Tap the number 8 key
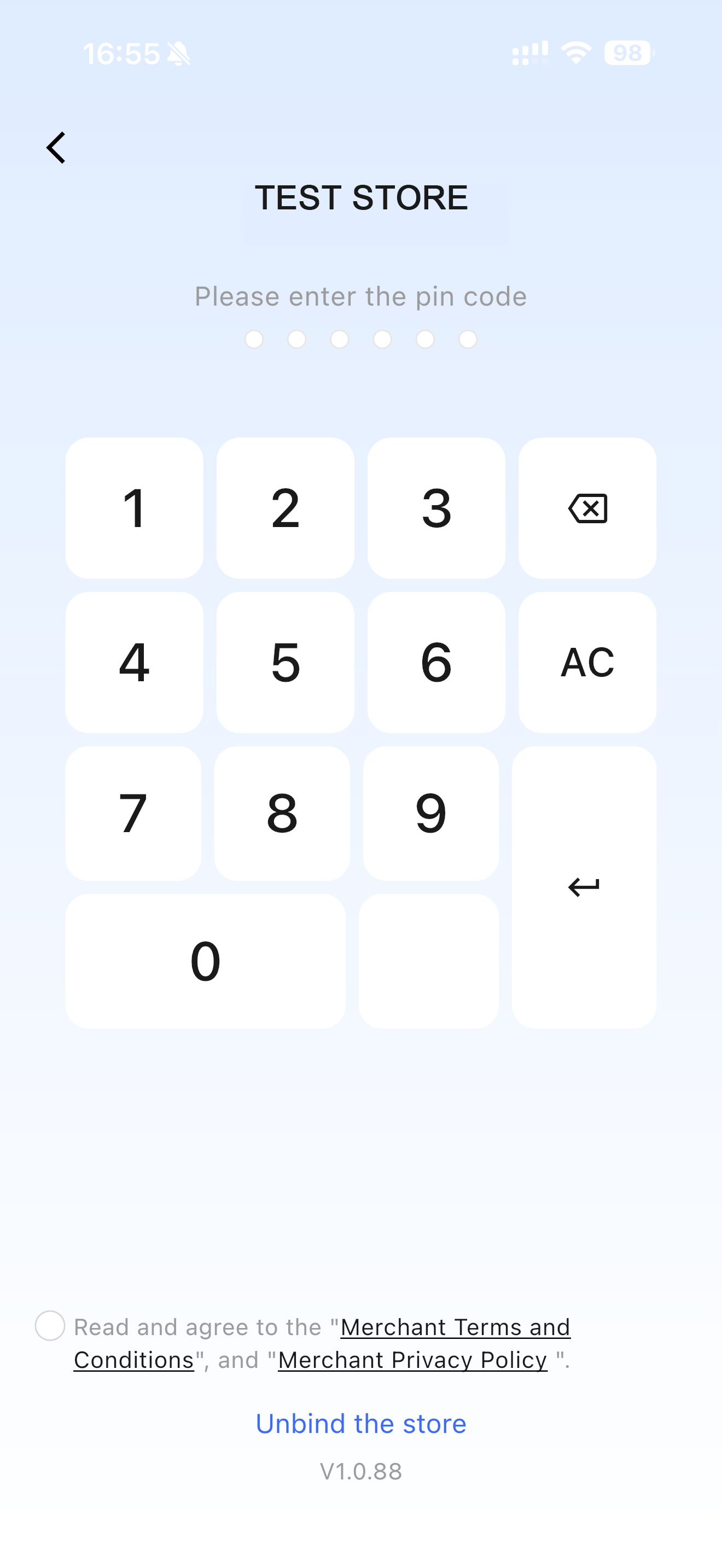Image resolution: width=722 pixels, height=1568 pixels. [282, 813]
